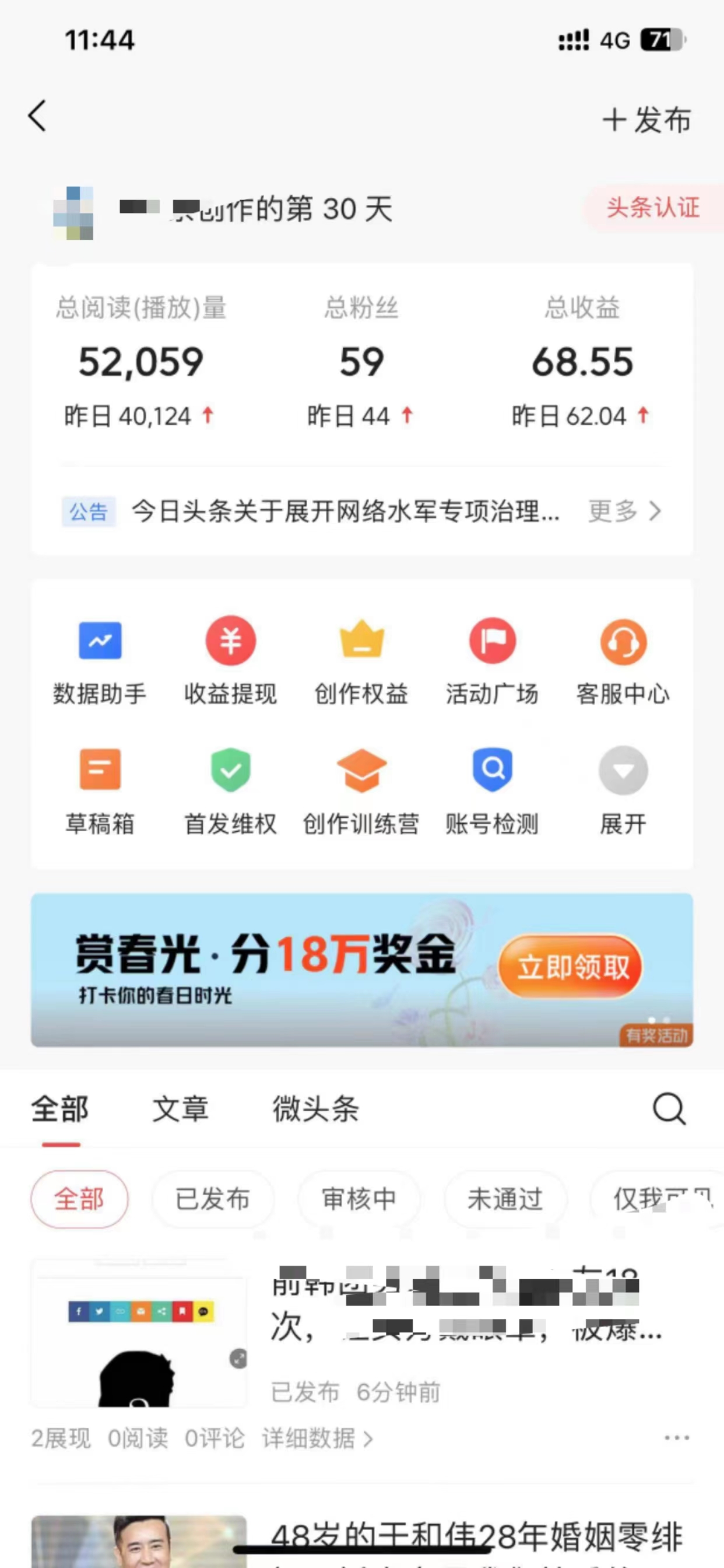Open 头条认证 certification

click(x=653, y=208)
